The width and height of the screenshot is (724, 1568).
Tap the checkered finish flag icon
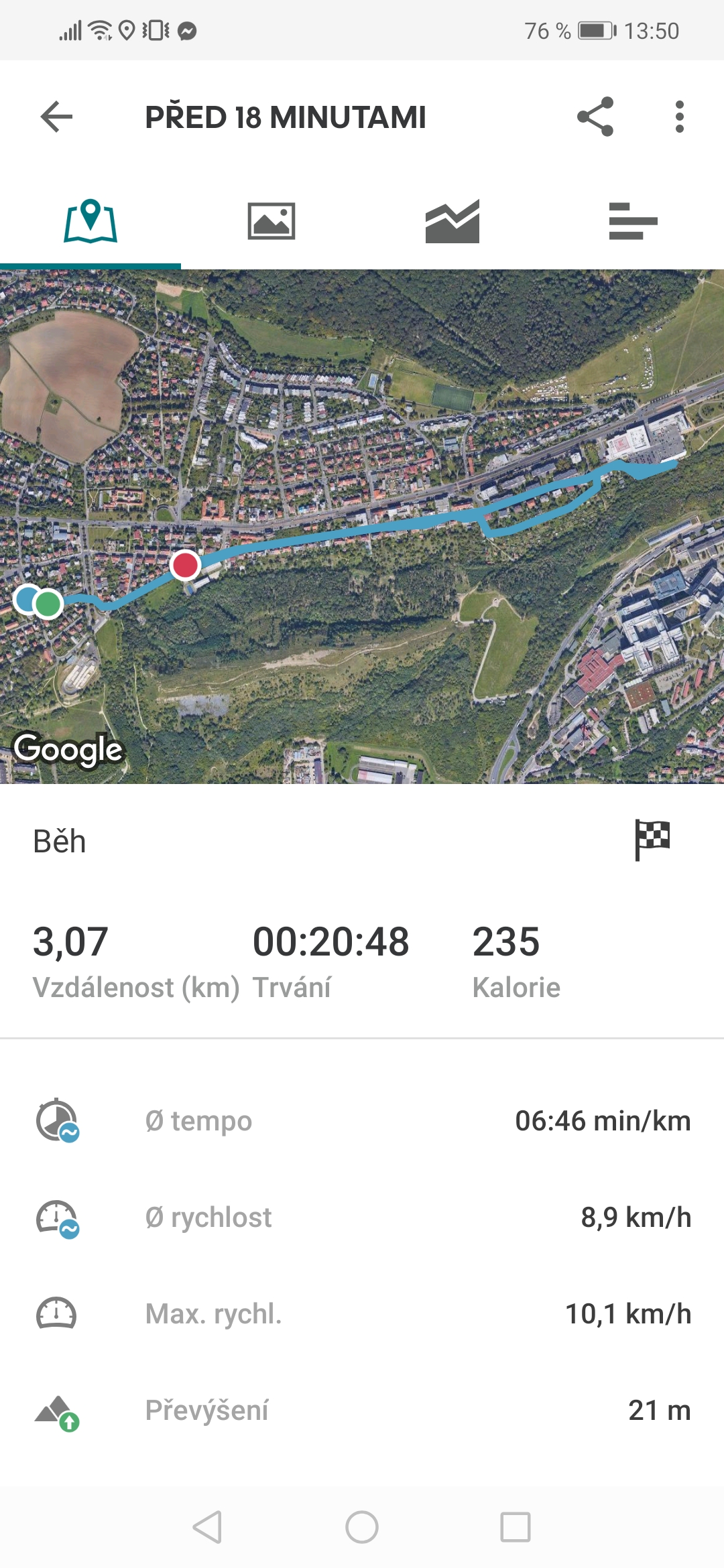pos(652,840)
